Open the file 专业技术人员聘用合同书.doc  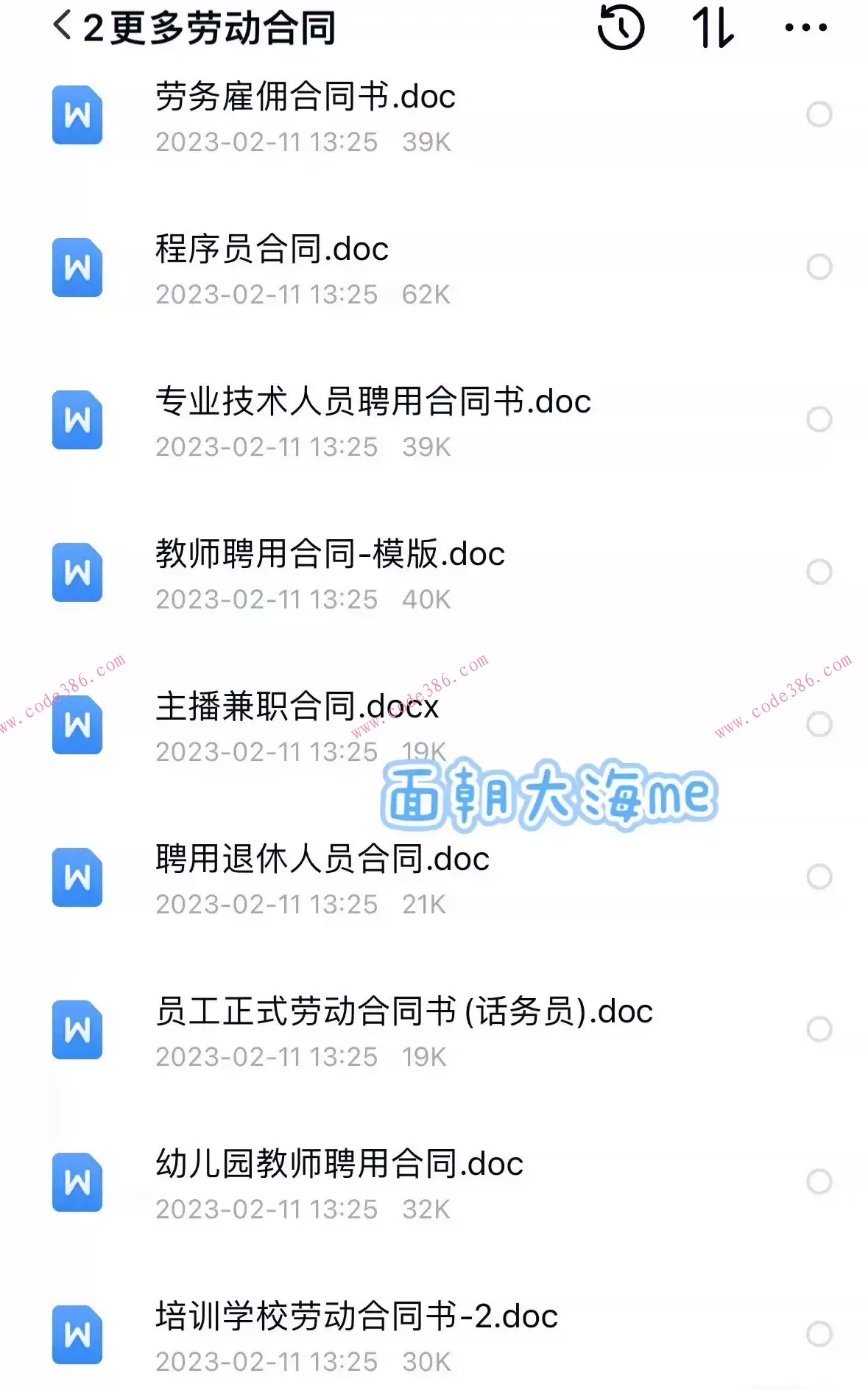point(373,401)
